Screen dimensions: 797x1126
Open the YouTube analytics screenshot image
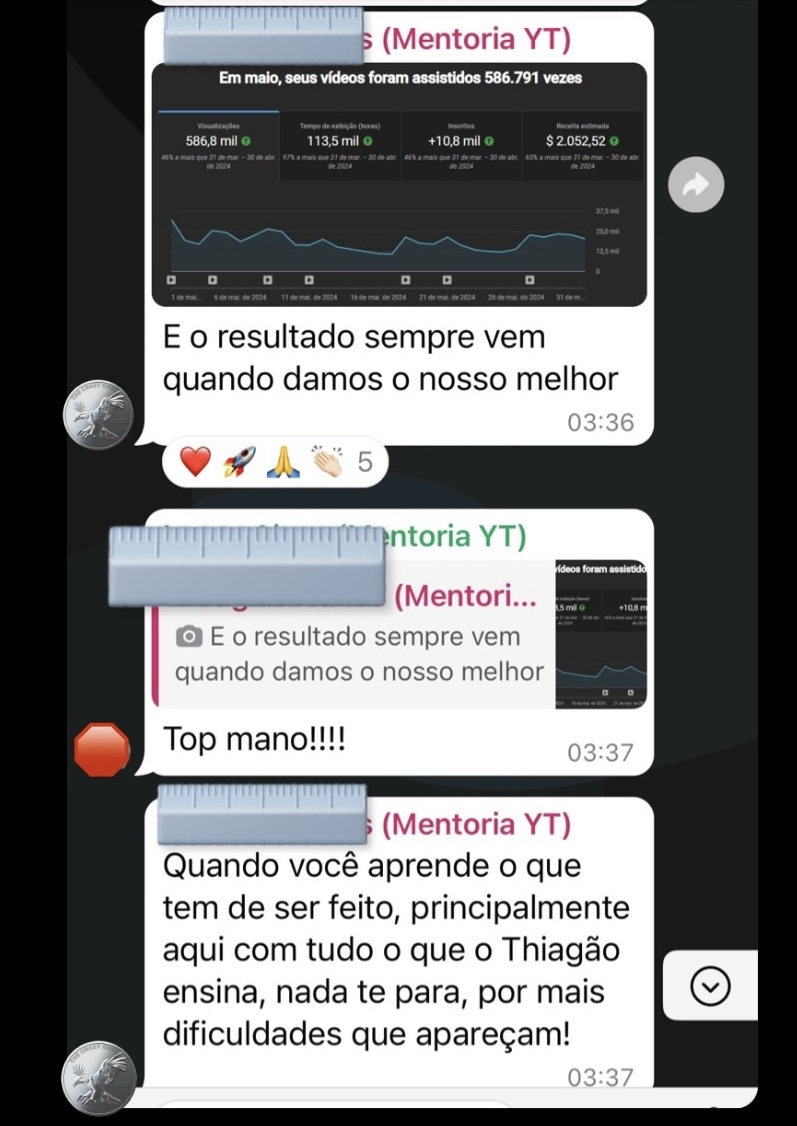[x=399, y=185]
